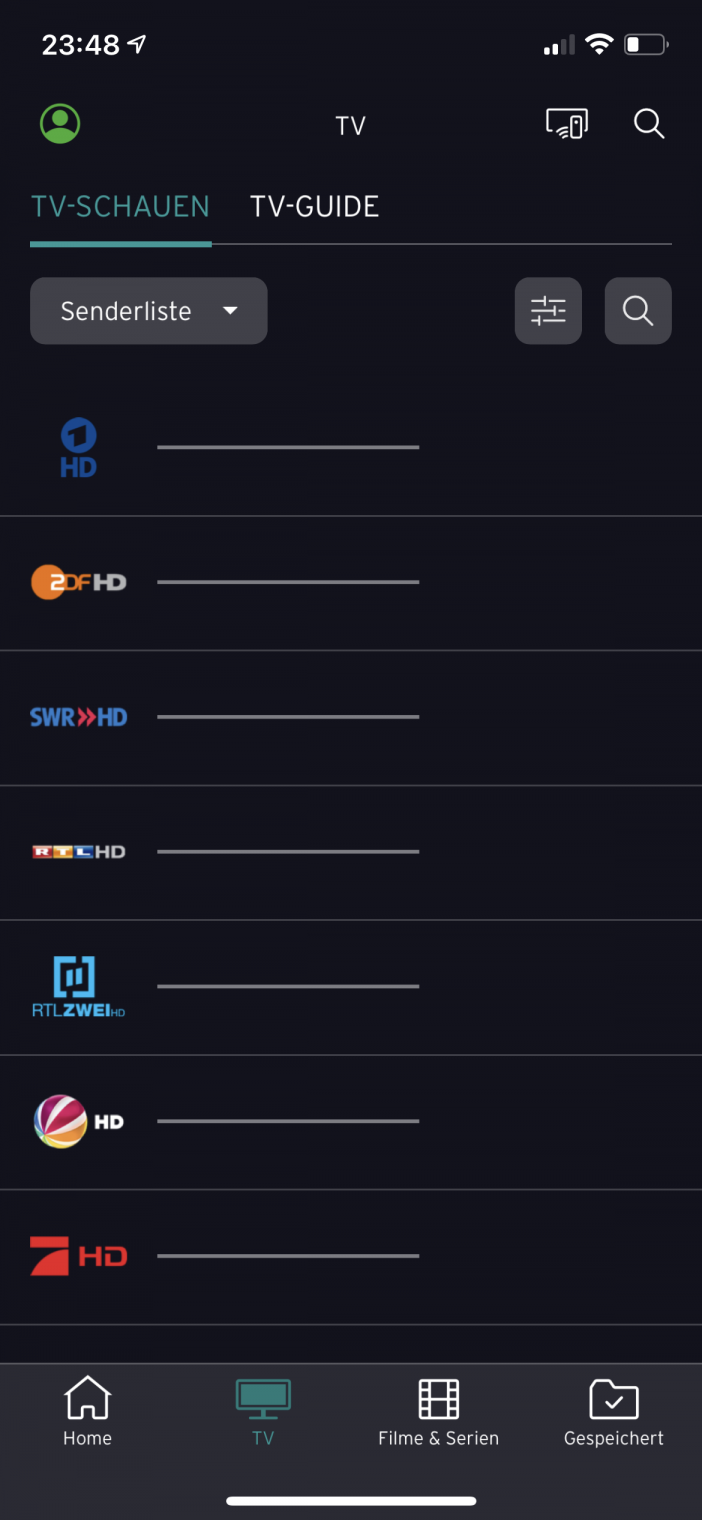Open the ProSieben HD channel

(78, 1256)
